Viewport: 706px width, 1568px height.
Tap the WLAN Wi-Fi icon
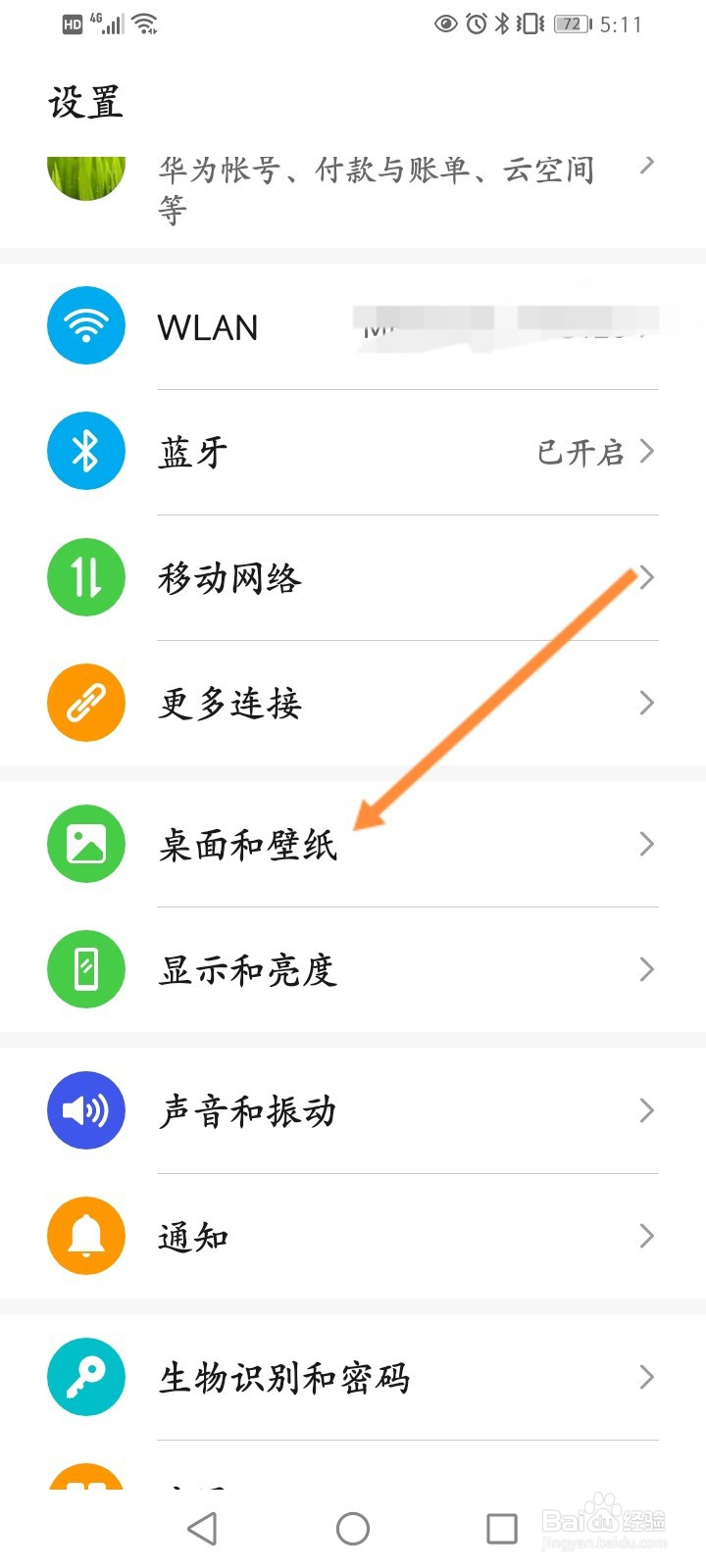(x=85, y=325)
